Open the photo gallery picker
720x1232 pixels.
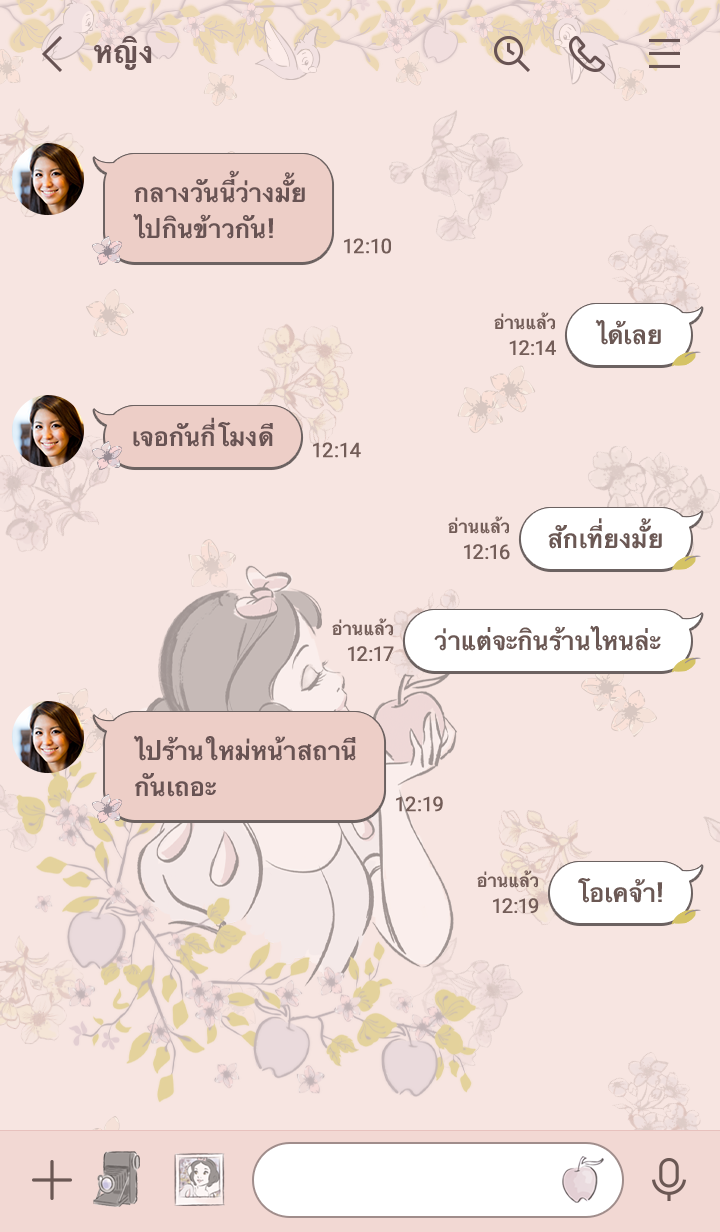(199, 1180)
